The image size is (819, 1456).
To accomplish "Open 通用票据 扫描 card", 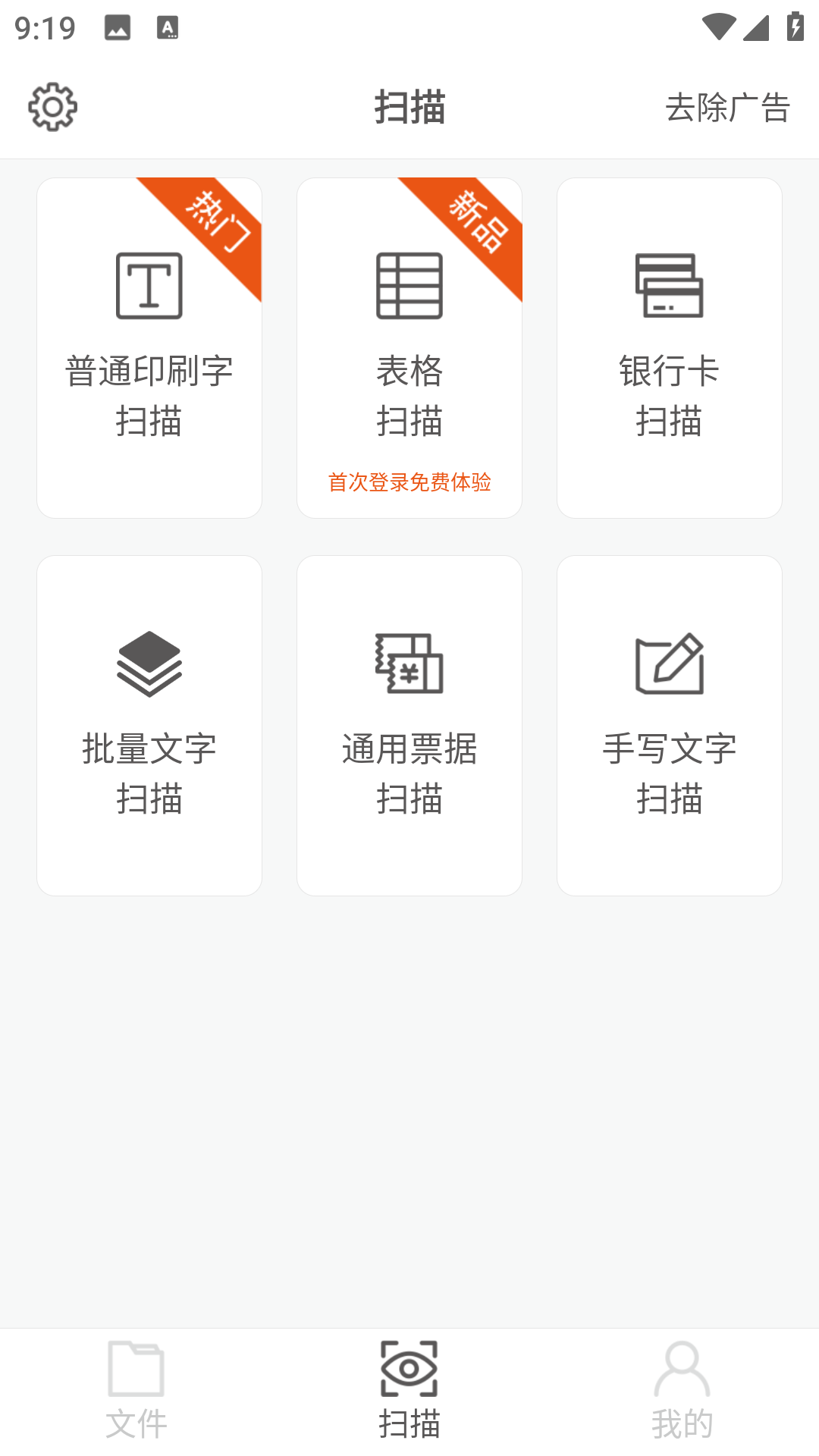I will [x=409, y=726].
